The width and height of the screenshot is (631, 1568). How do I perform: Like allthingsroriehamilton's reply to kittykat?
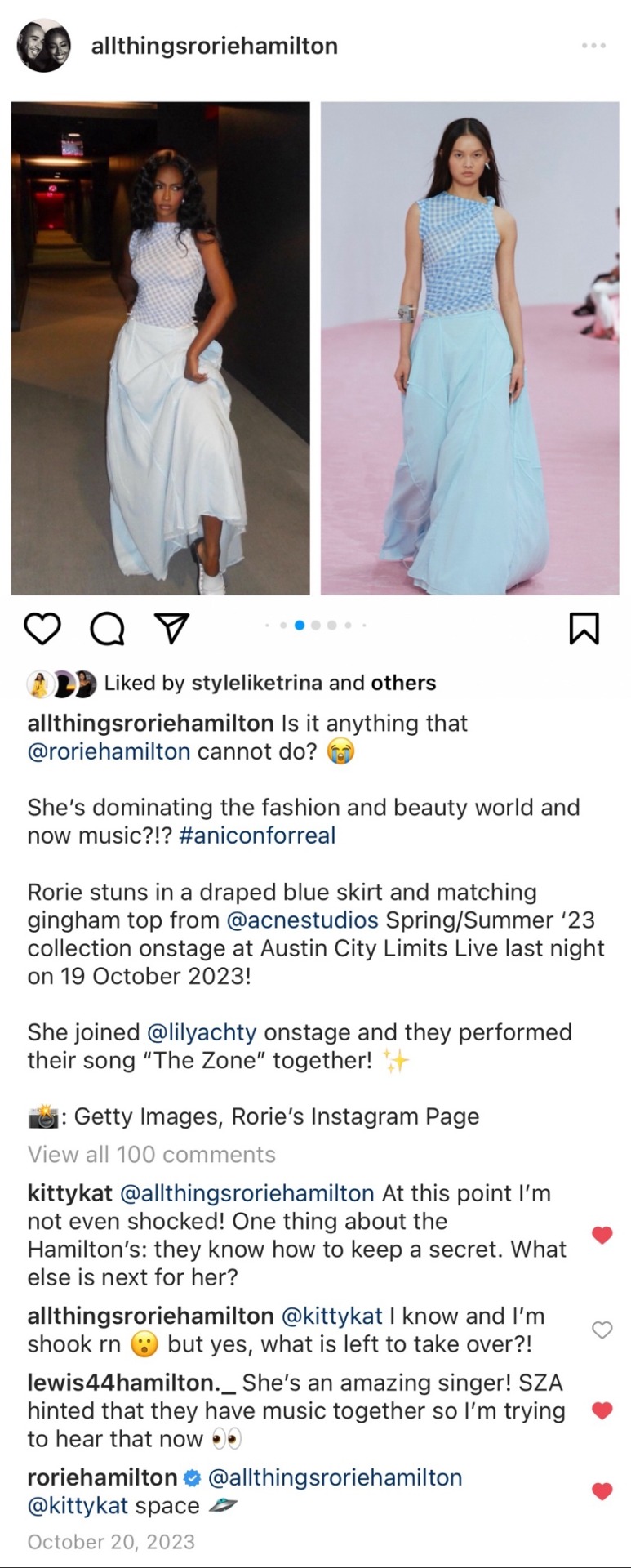602,1330
